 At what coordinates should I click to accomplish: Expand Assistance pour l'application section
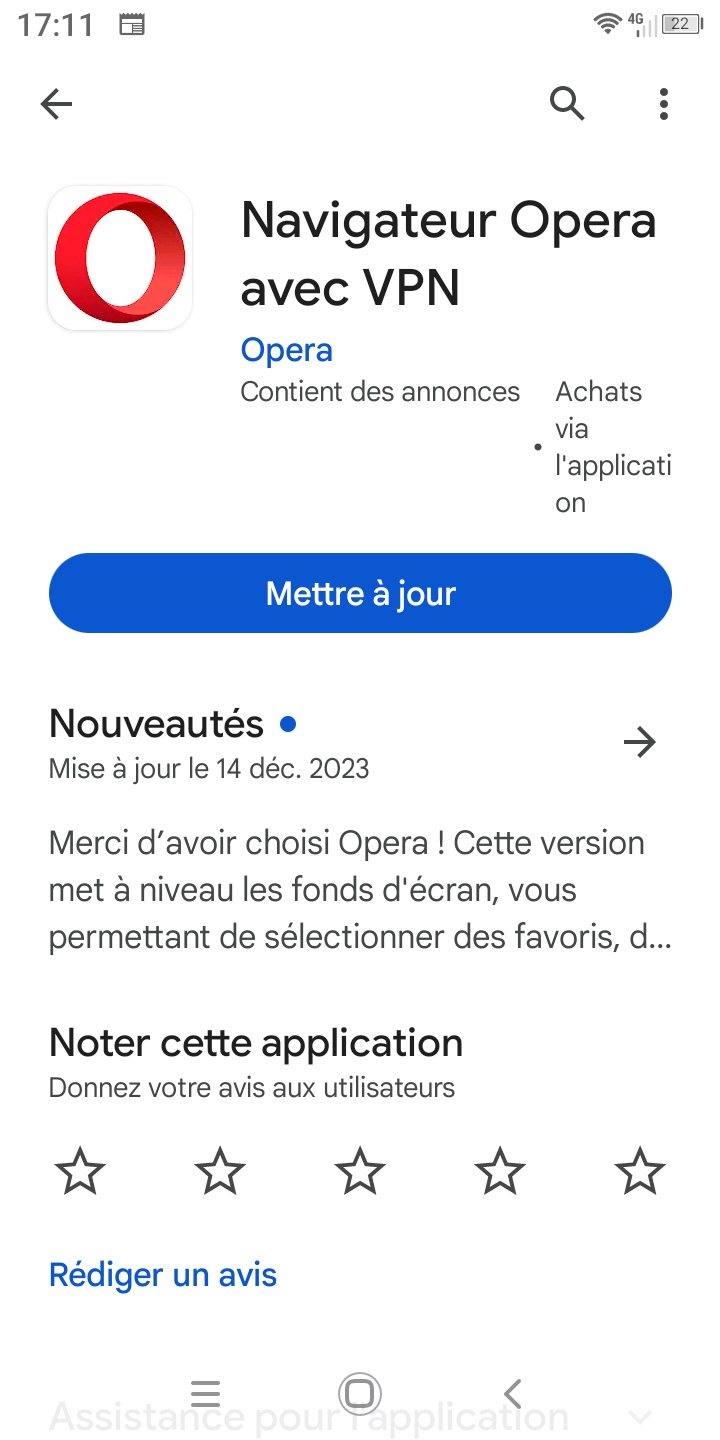[640, 1417]
